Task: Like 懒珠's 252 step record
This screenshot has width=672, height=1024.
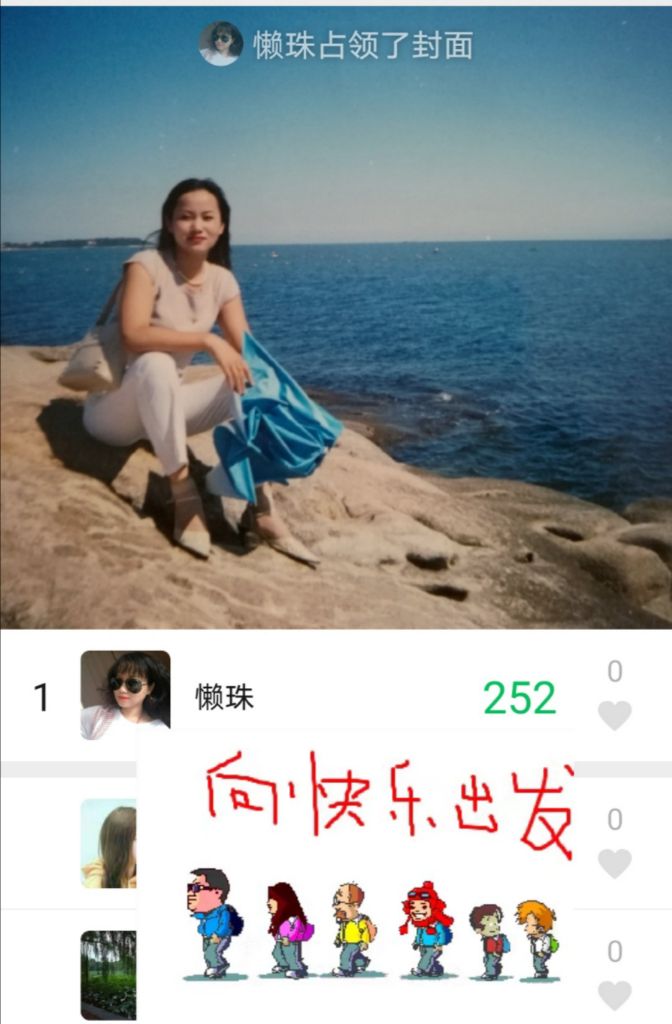Action: [614, 715]
